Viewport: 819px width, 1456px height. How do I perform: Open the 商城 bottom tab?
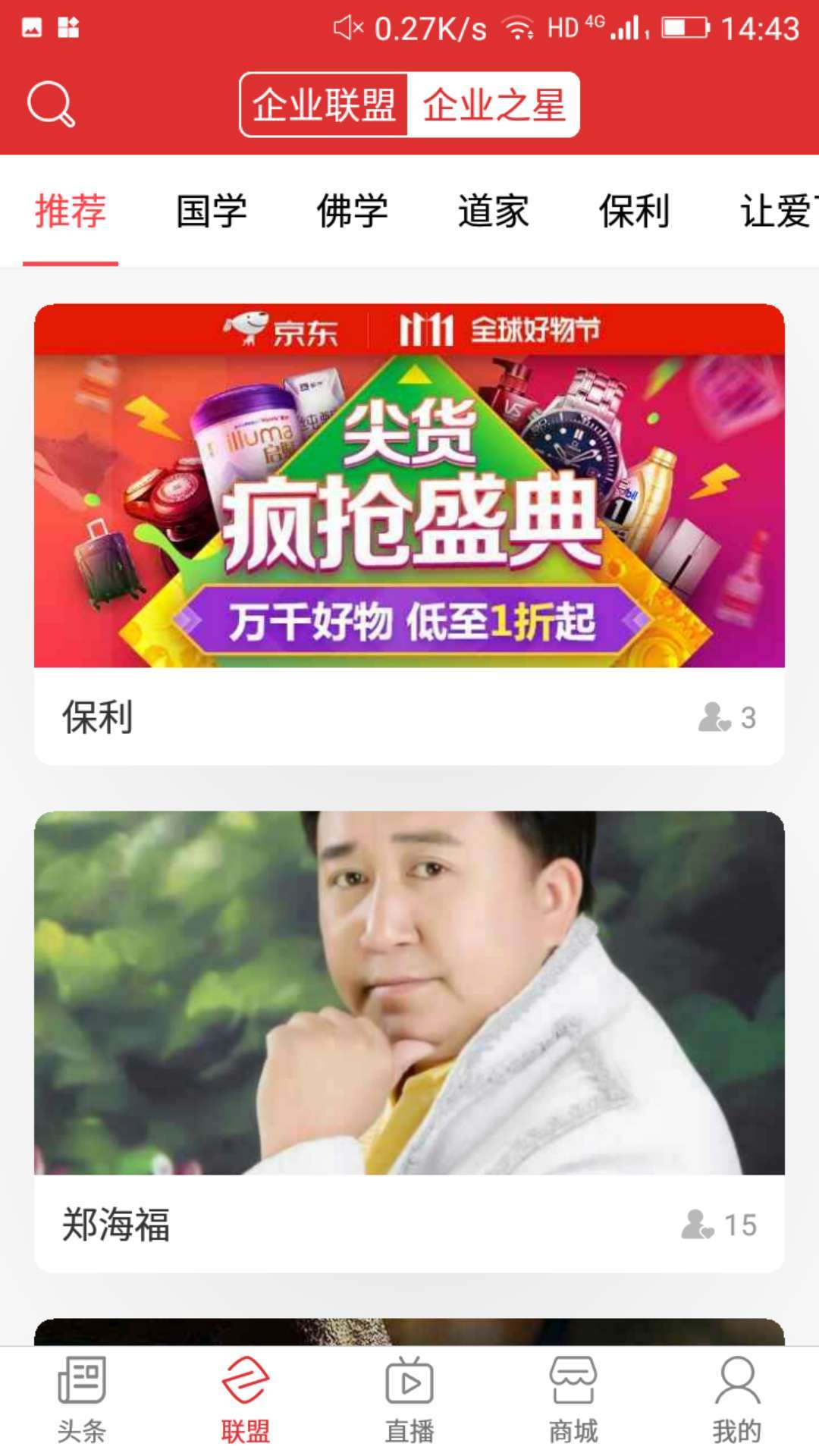pos(573,1400)
